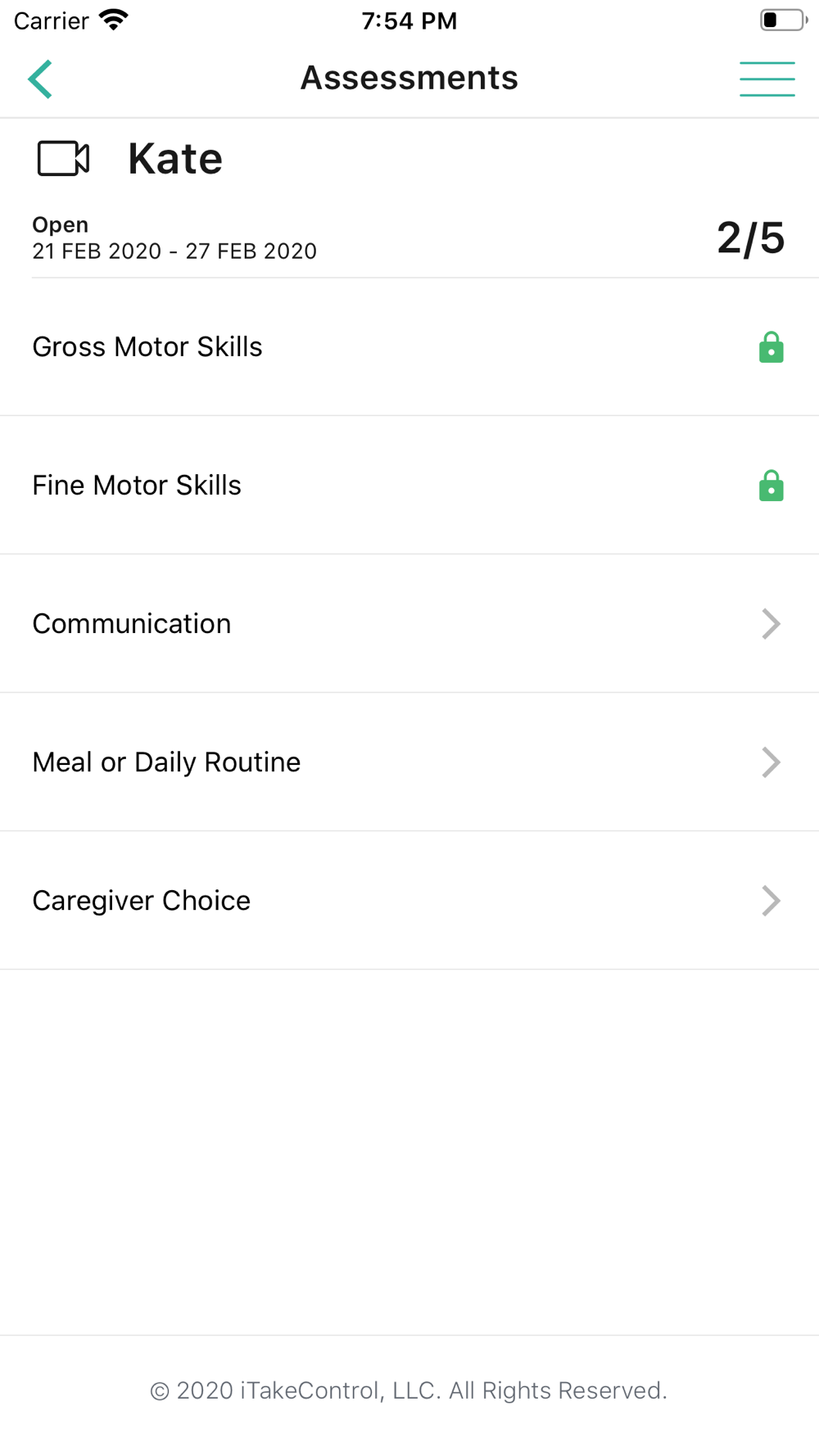
Task: Choose the Caregiver Choice assessment
Action: [x=409, y=901]
